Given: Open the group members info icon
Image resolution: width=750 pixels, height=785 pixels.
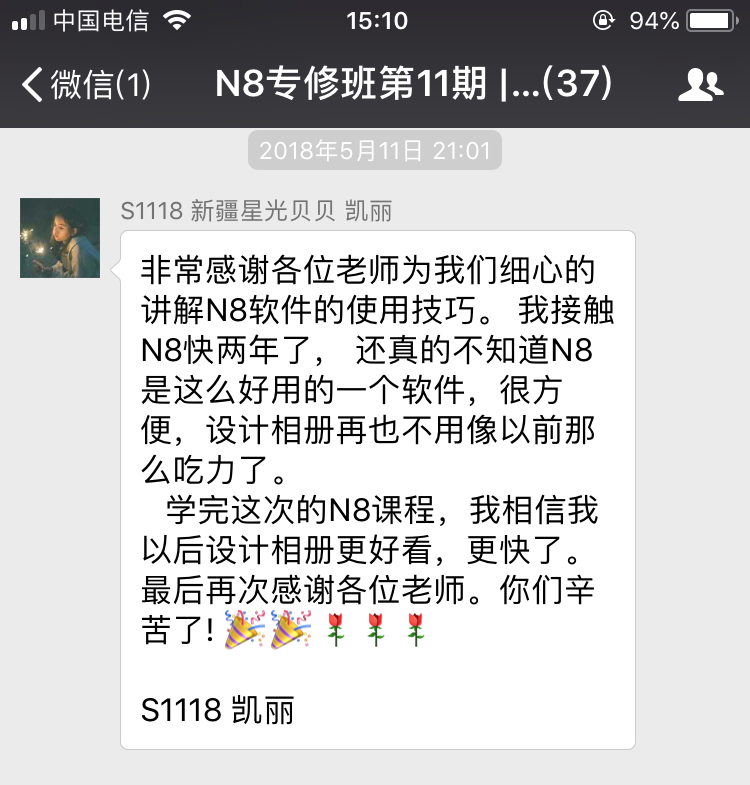Looking at the screenshot, I should click(x=700, y=85).
